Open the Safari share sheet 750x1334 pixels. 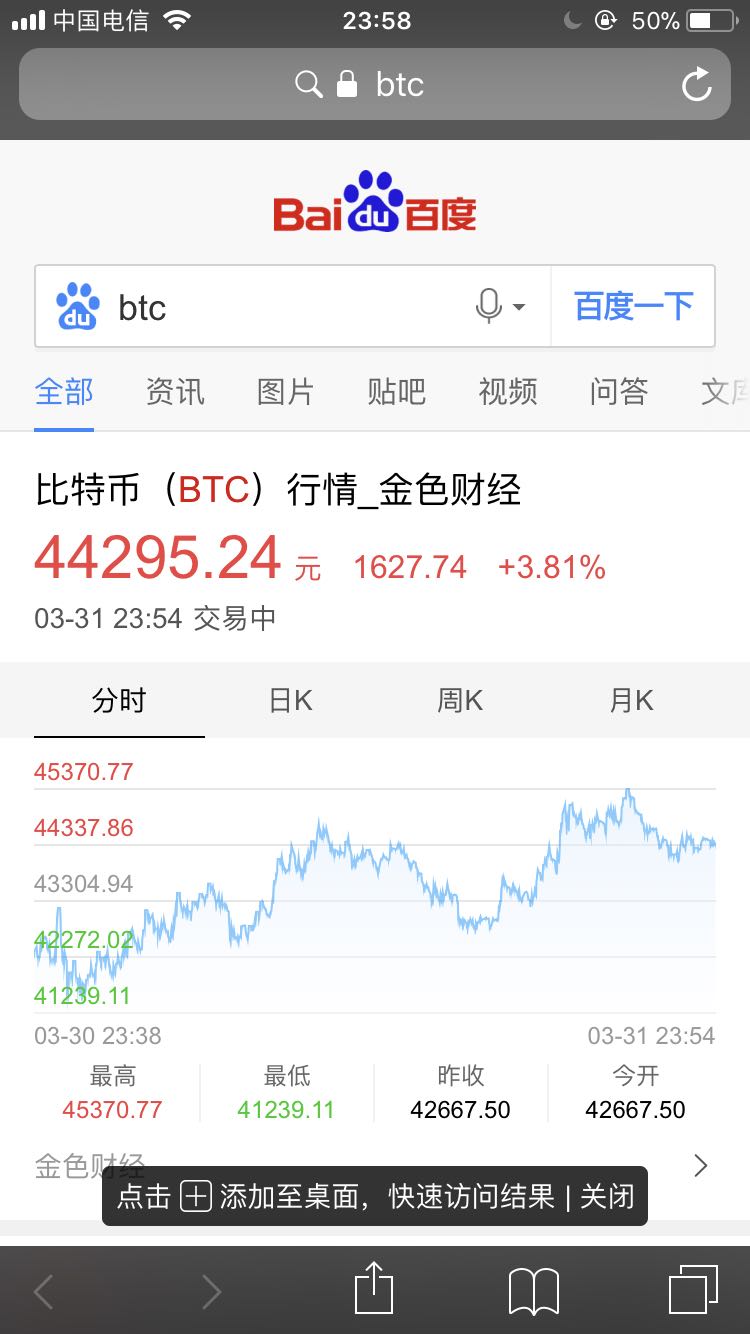pos(374,1288)
